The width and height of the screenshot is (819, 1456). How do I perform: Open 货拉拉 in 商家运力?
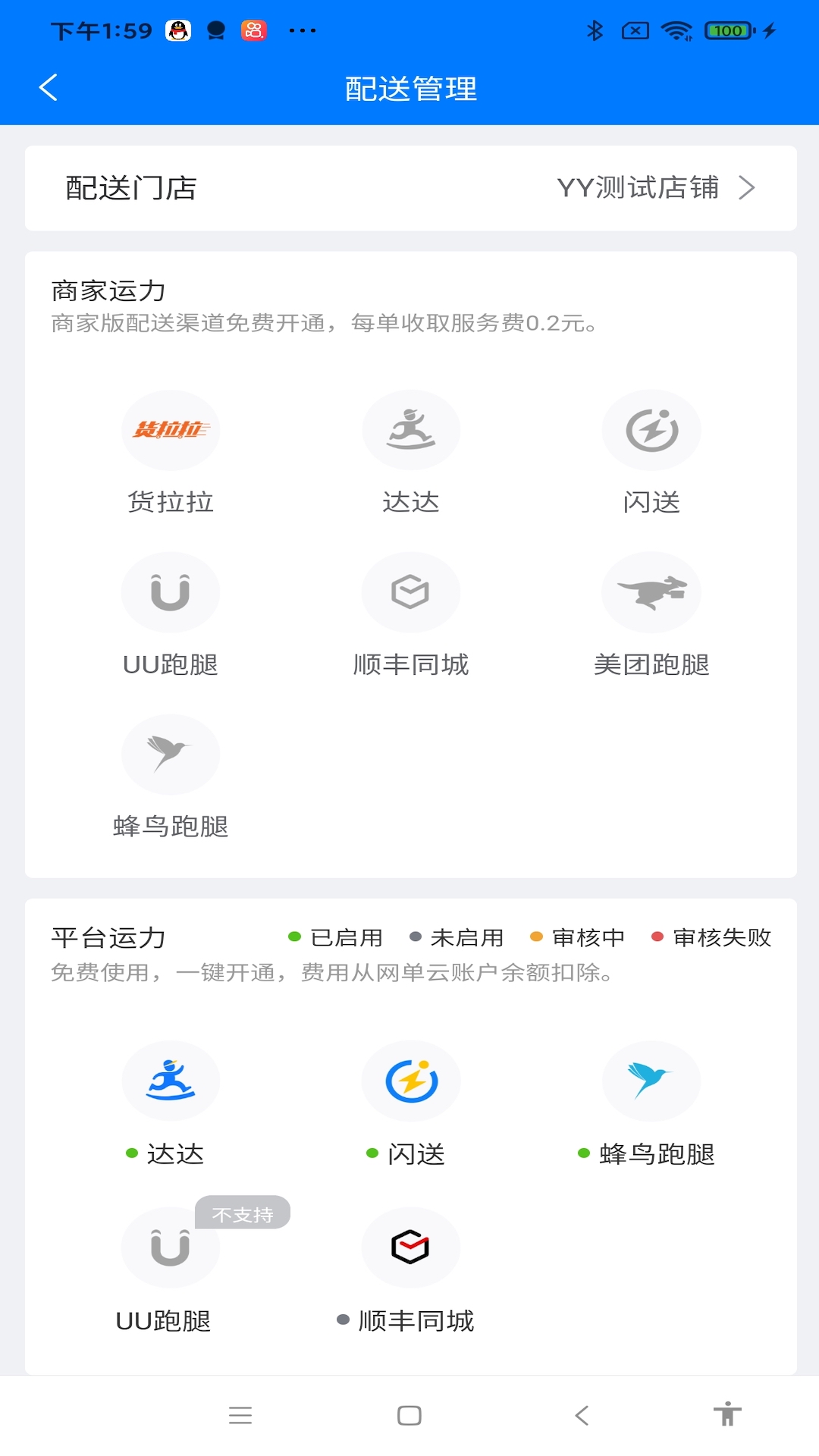(171, 431)
